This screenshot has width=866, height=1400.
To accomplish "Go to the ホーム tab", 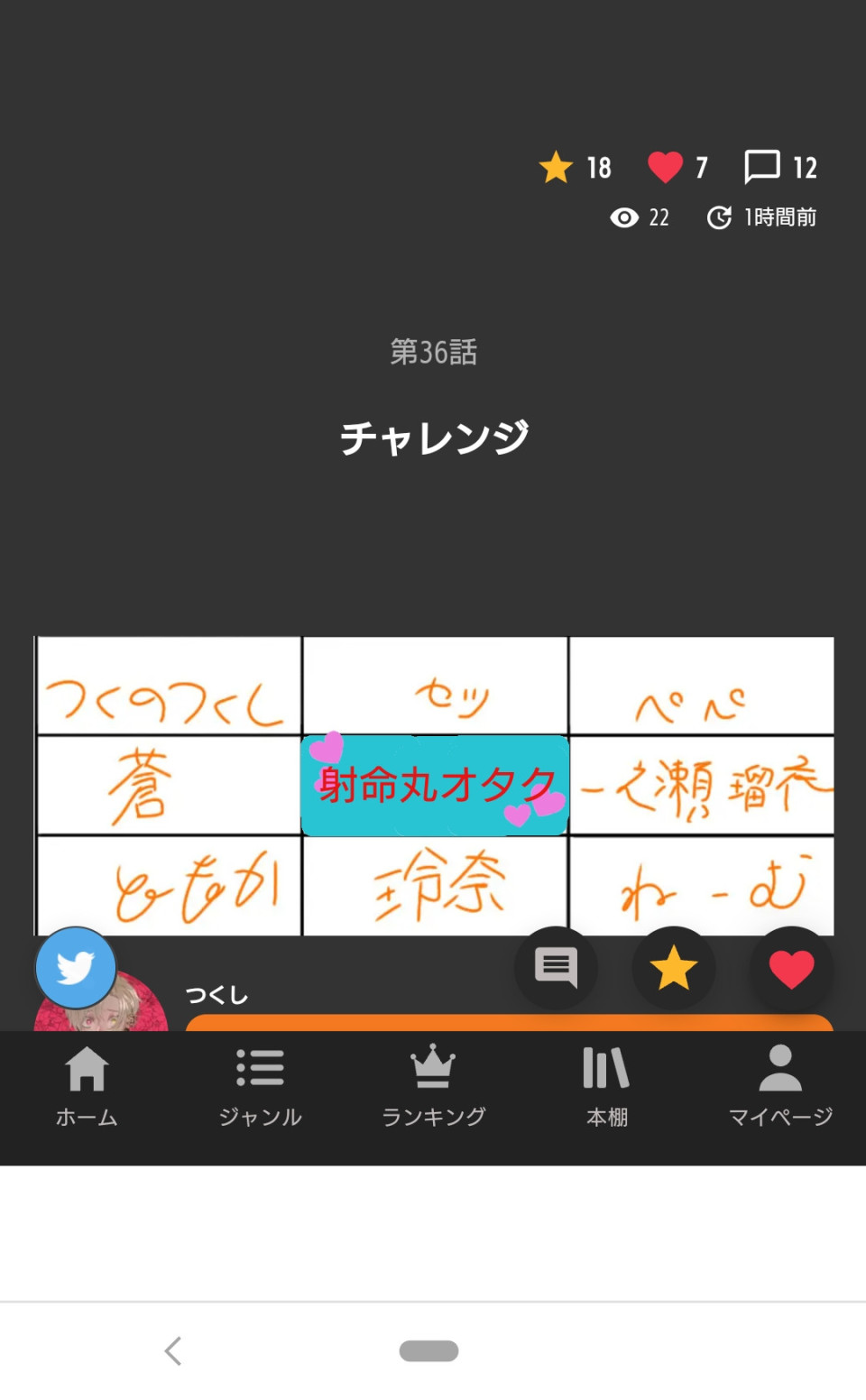I will pyautogui.click(x=87, y=1087).
